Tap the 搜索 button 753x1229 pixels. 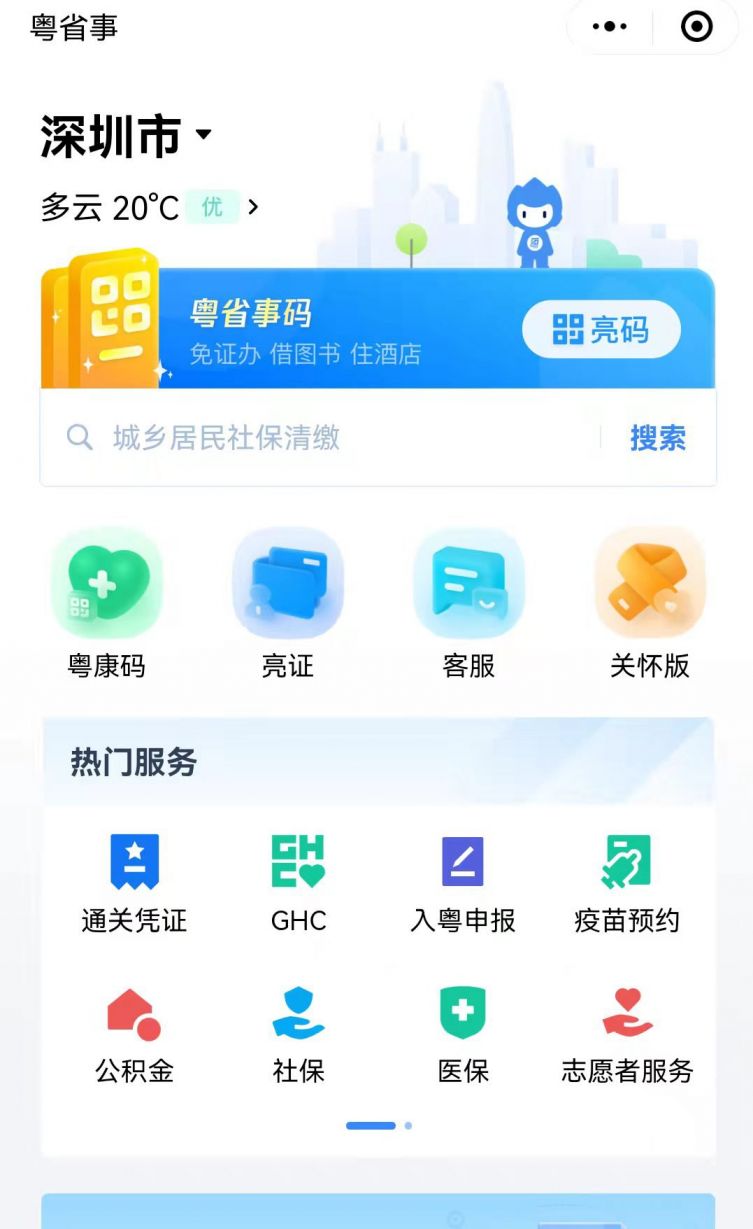click(x=658, y=438)
